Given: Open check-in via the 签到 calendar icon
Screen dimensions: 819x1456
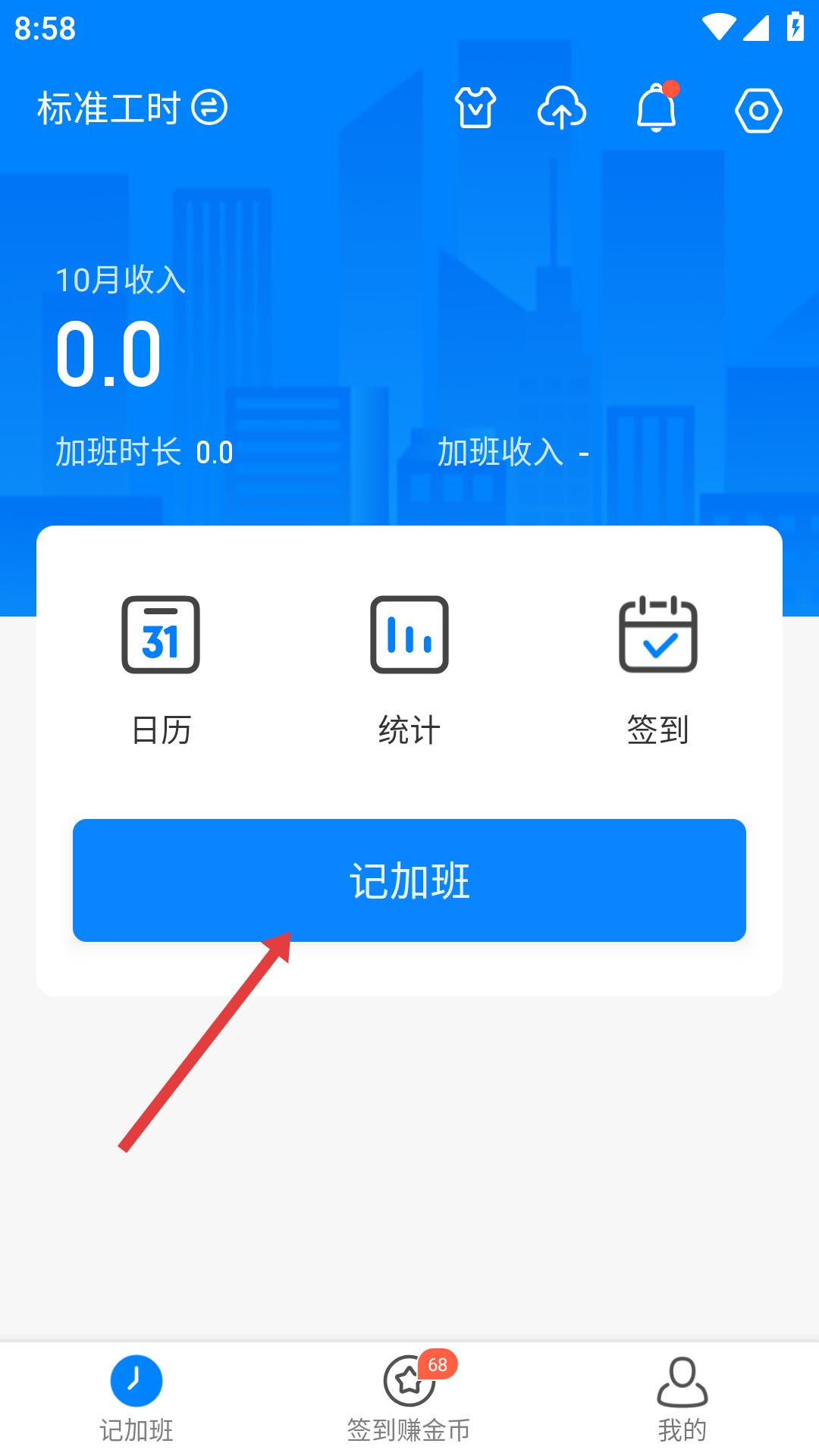Looking at the screenshot, I should 657,635.
